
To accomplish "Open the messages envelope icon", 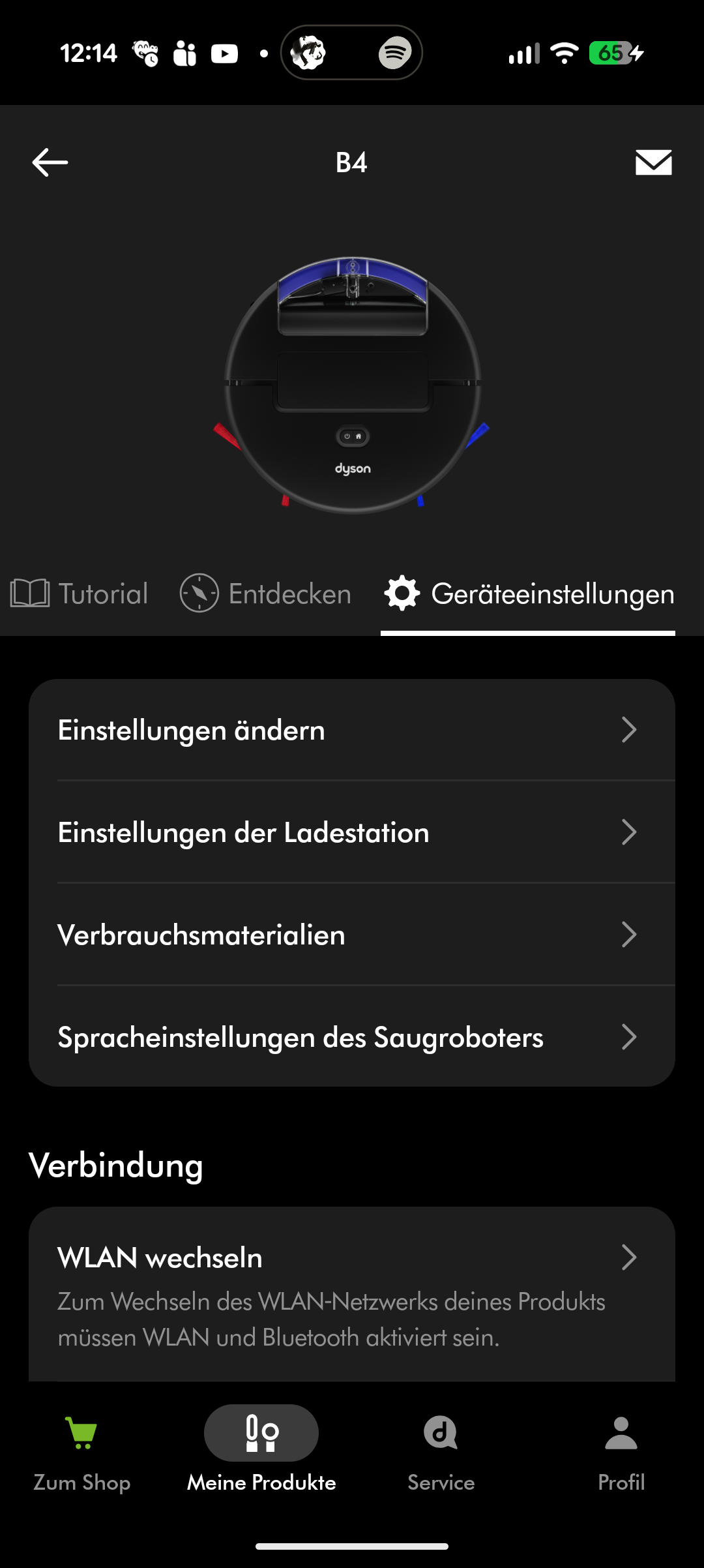I will click(653, 162).
